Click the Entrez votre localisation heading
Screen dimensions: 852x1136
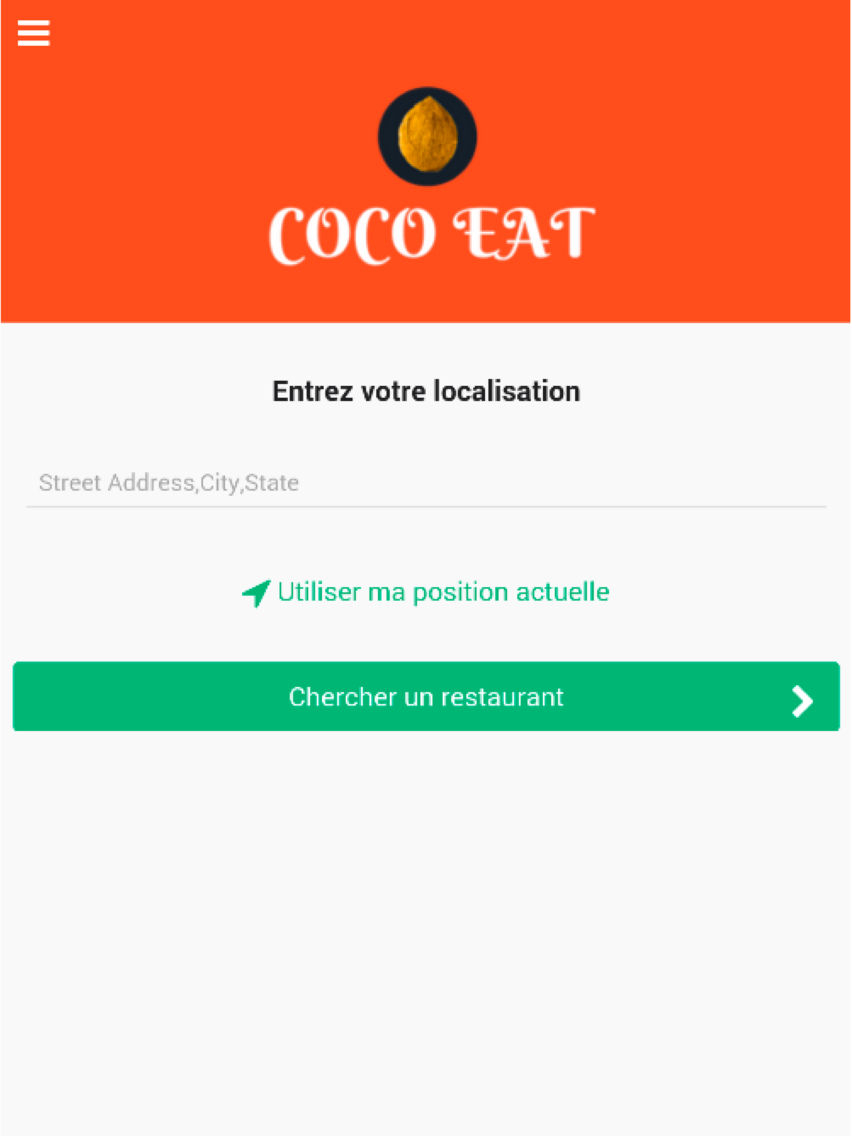pyautogui.click(x=426, y=391)
